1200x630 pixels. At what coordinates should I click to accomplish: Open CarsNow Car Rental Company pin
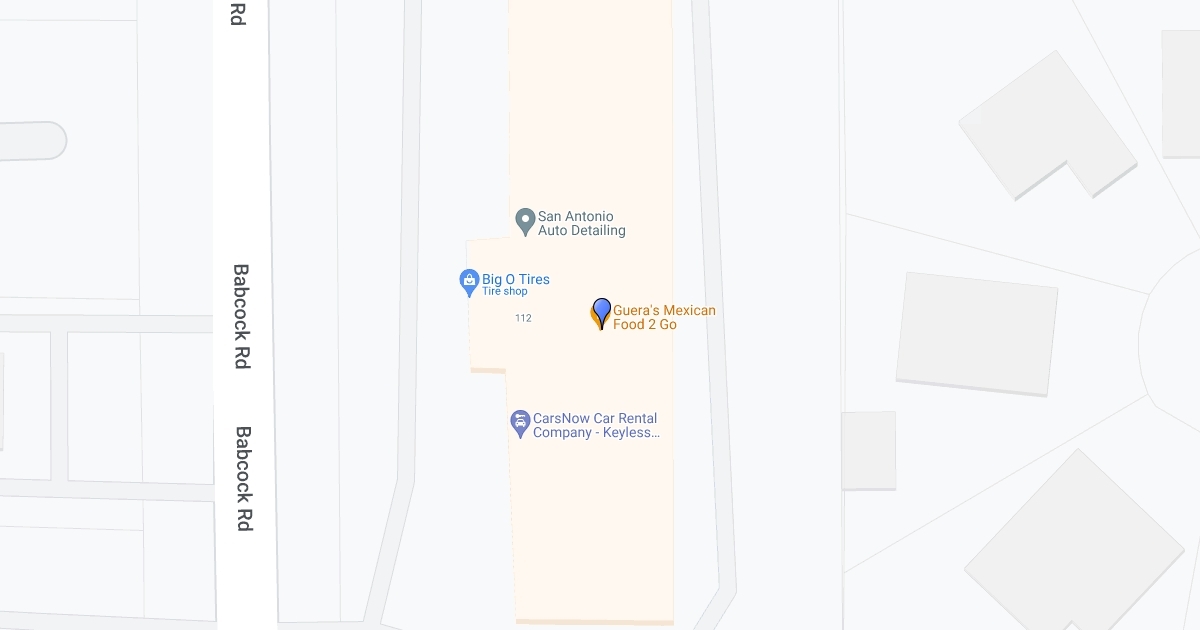(x=520, y=423)
